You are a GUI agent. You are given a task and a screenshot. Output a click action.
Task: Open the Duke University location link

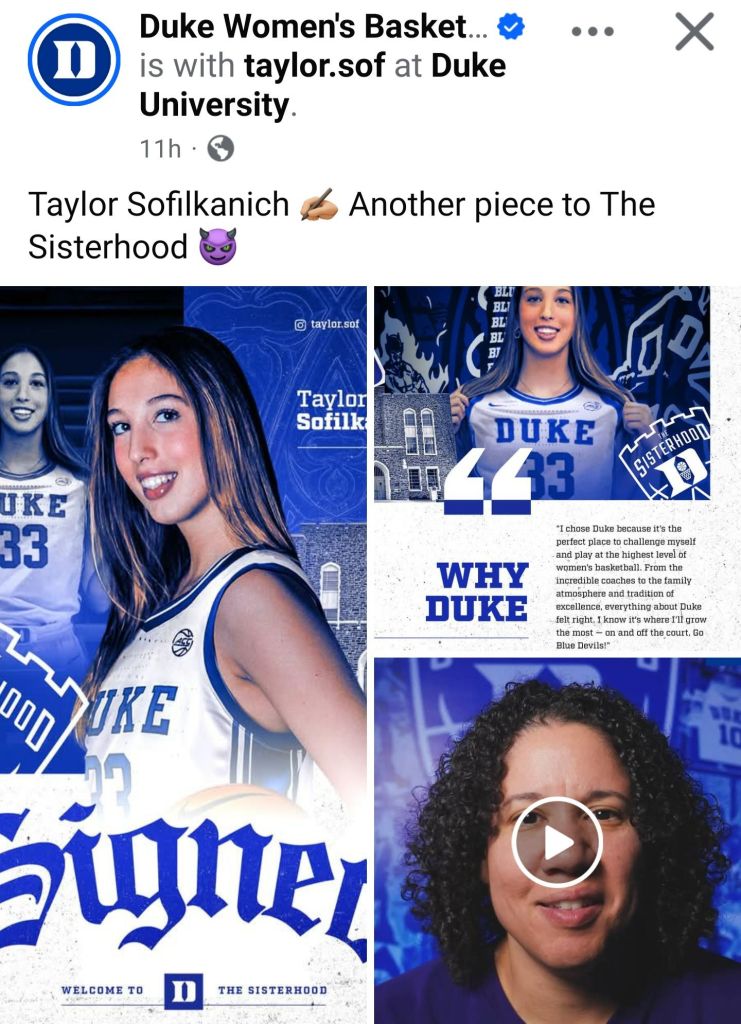[322, 84]
